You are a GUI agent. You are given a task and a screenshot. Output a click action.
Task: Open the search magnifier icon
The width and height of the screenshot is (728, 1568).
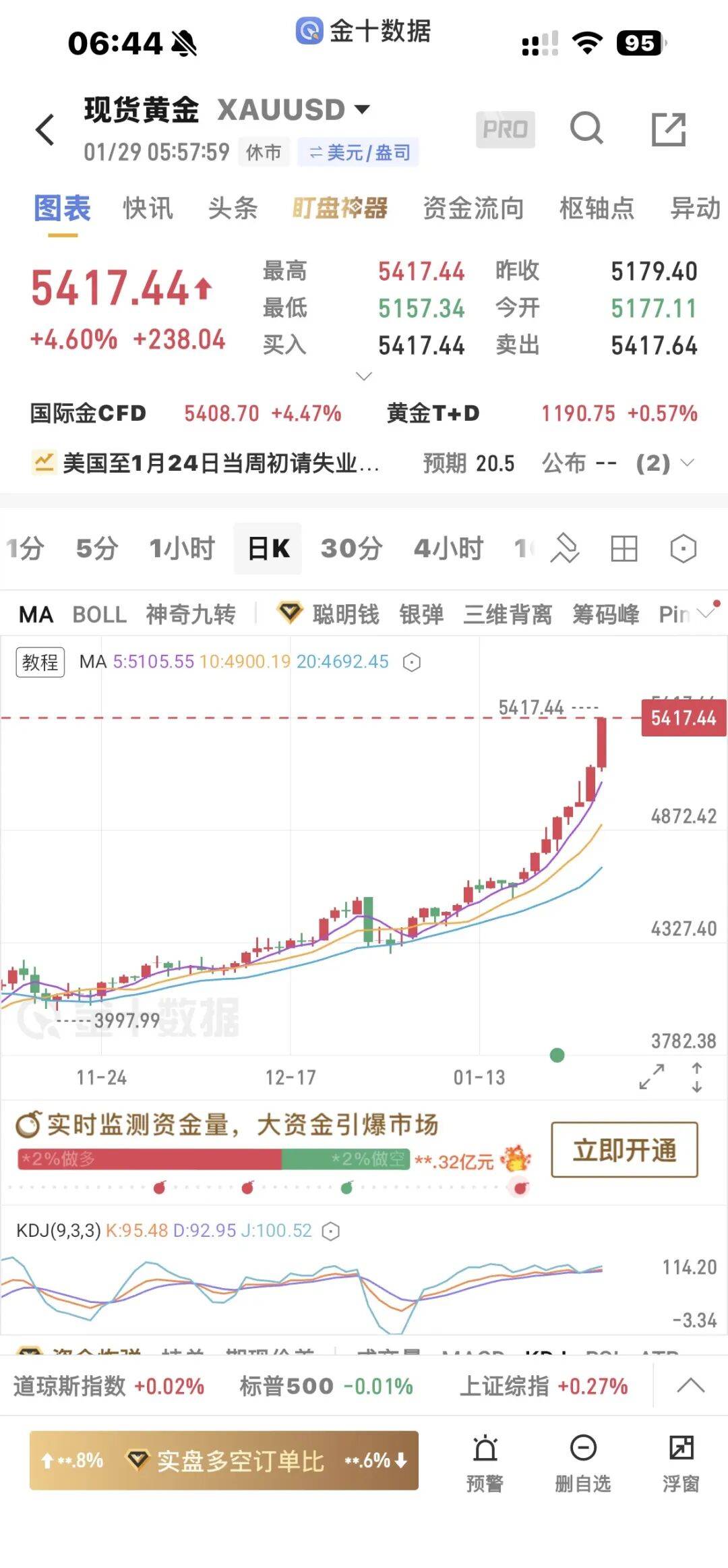[x=586, y=128]
